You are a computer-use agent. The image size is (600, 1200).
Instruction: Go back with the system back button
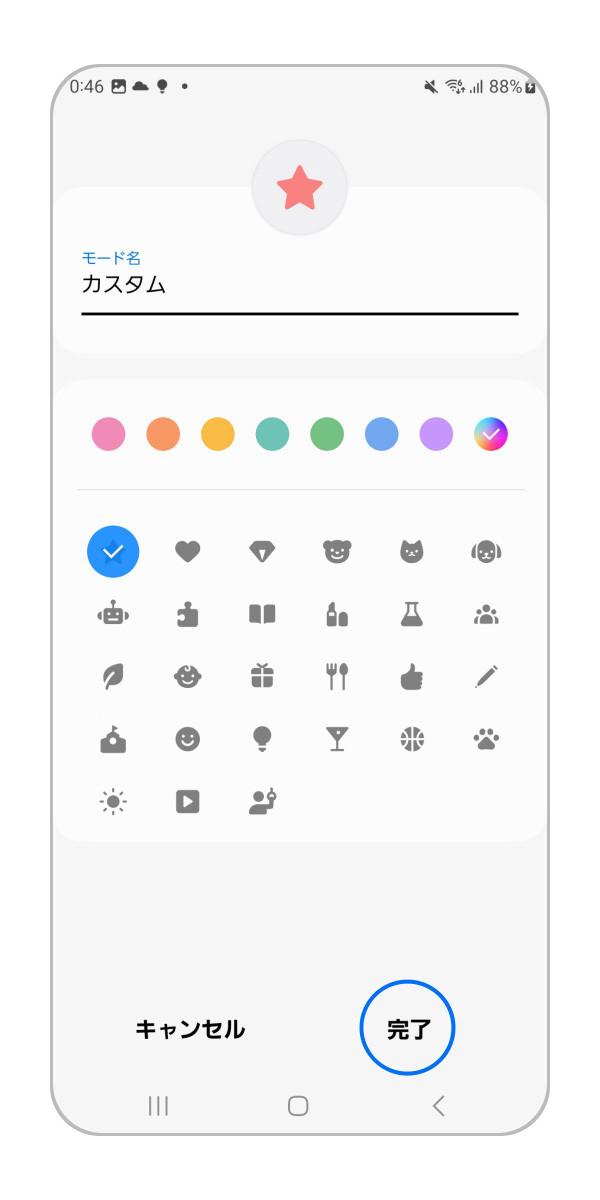click(438, 1105)
